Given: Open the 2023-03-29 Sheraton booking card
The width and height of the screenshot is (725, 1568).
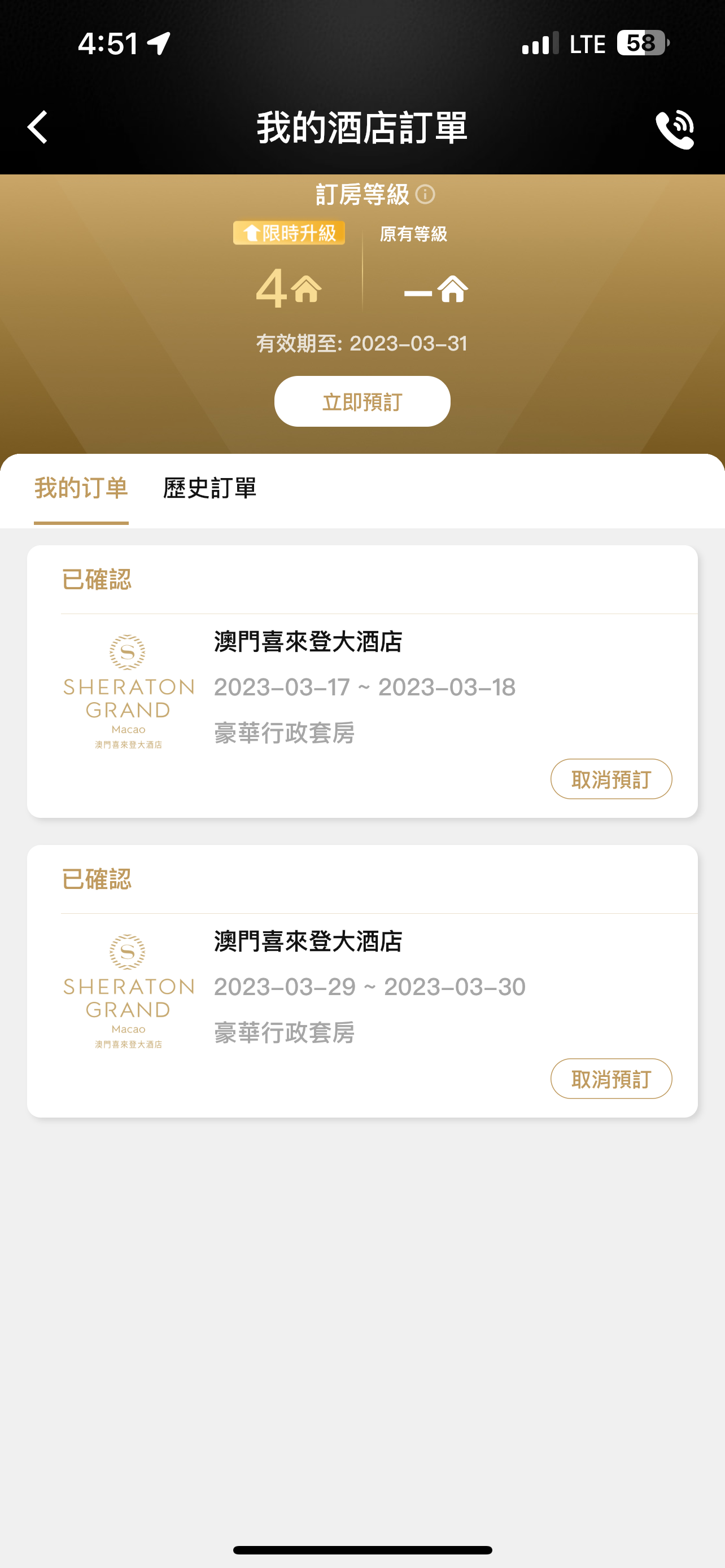Looking at the screenshot, I should tap(362, 980).
